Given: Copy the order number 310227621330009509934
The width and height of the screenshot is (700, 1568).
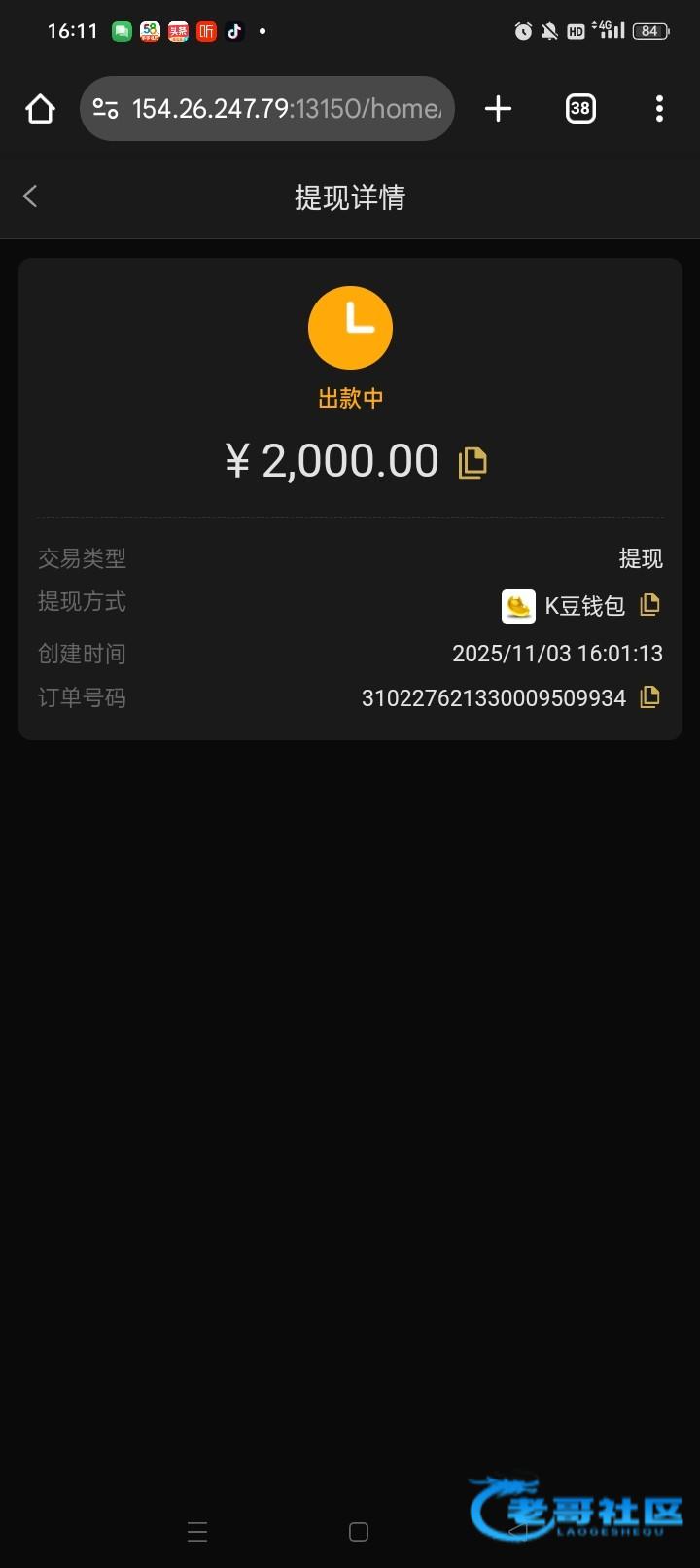Looking at the screenshot, I should click(649, 696).
